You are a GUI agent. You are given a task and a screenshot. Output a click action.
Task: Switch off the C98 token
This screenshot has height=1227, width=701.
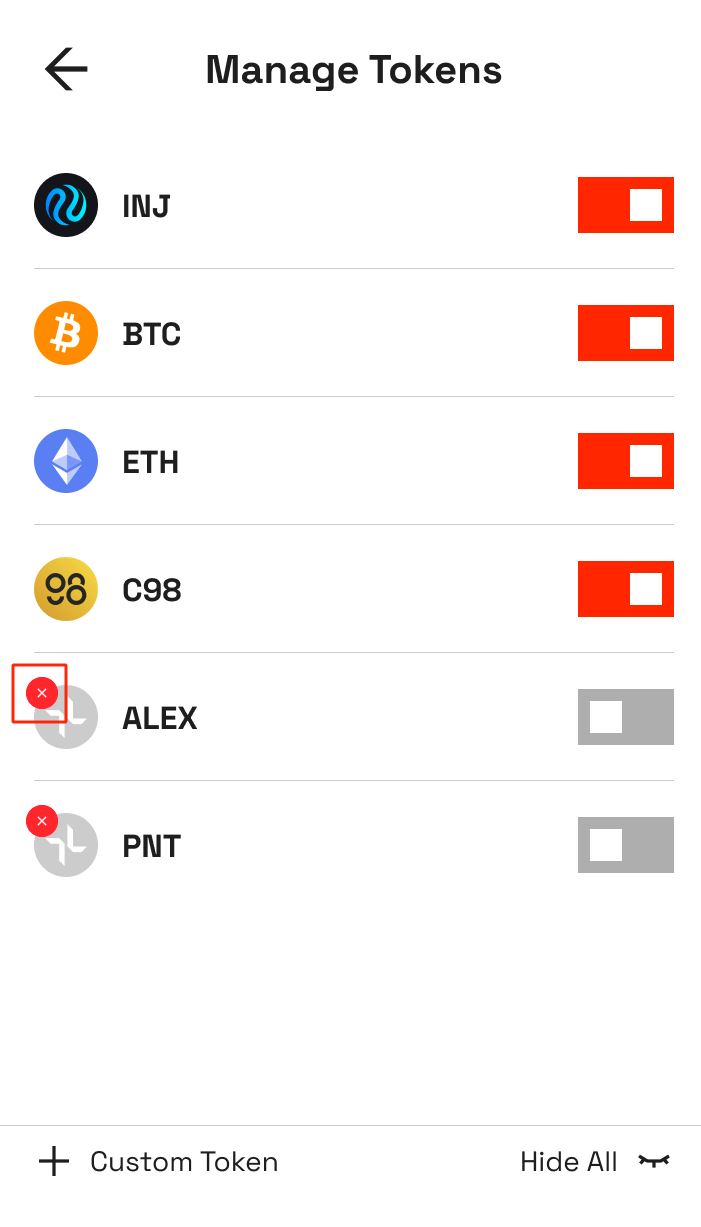(625, 589)
